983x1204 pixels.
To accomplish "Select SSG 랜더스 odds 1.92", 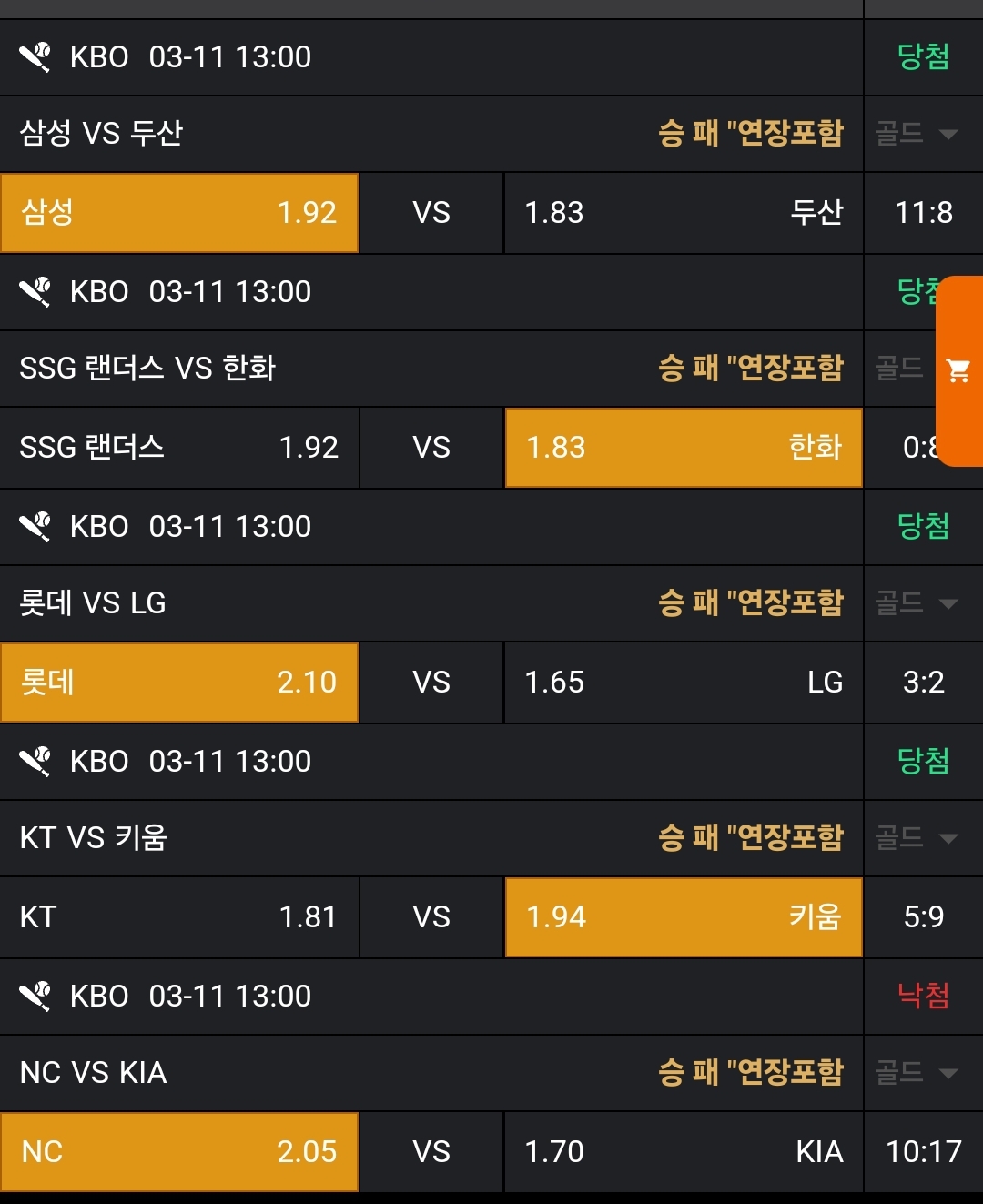I will point(179,448).
